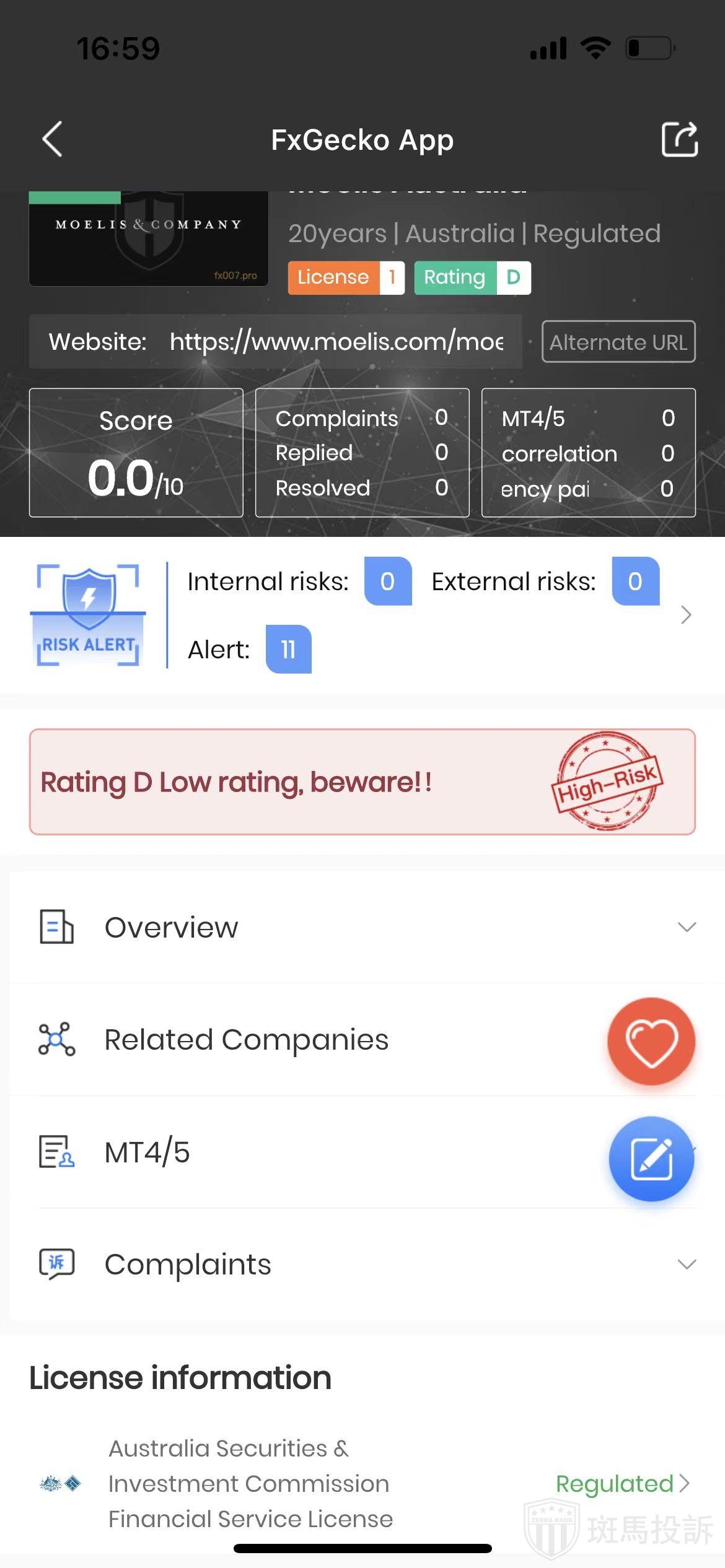Open the Alternate URL button
The width and height of the screenshot is (725, 1568).
(x=618, y=342)
